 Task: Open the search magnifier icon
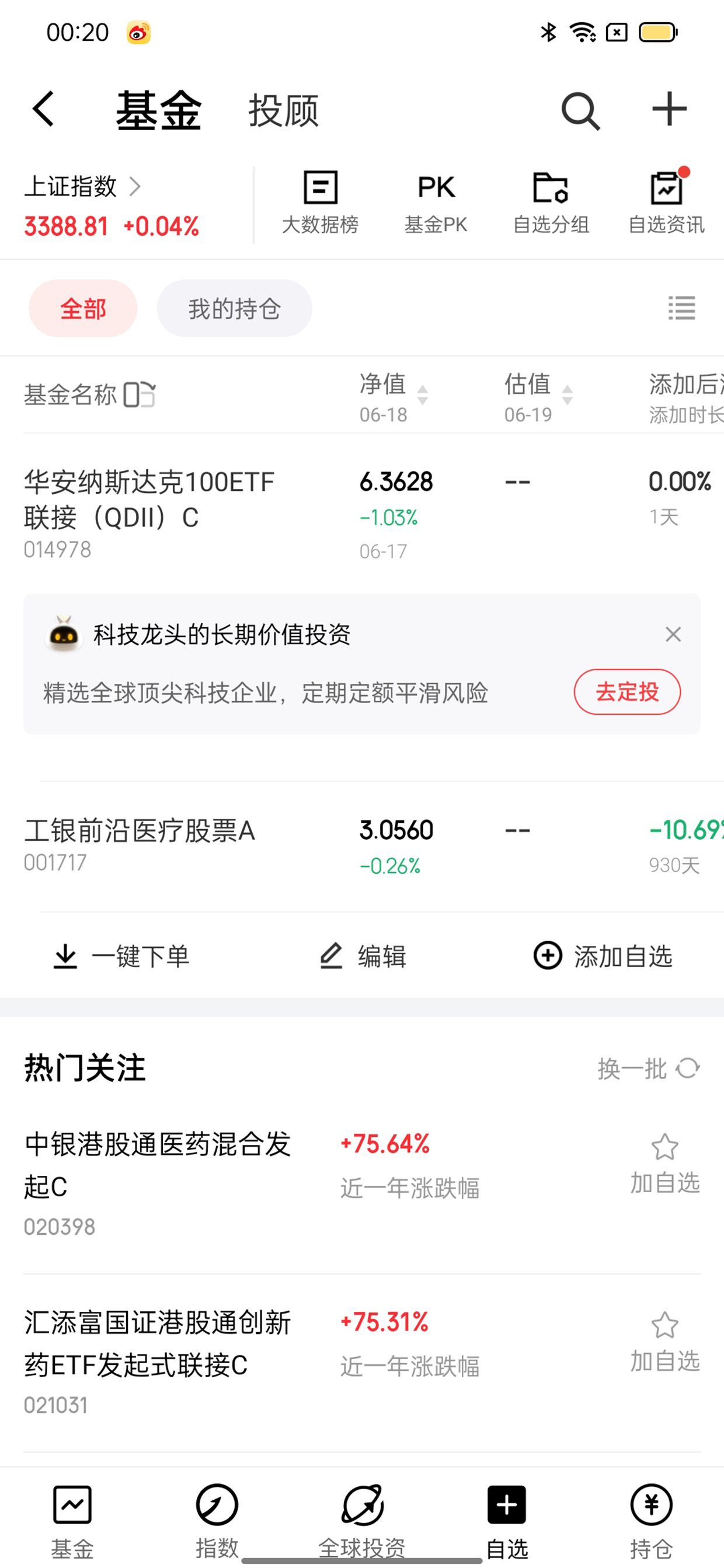[580, 111]
